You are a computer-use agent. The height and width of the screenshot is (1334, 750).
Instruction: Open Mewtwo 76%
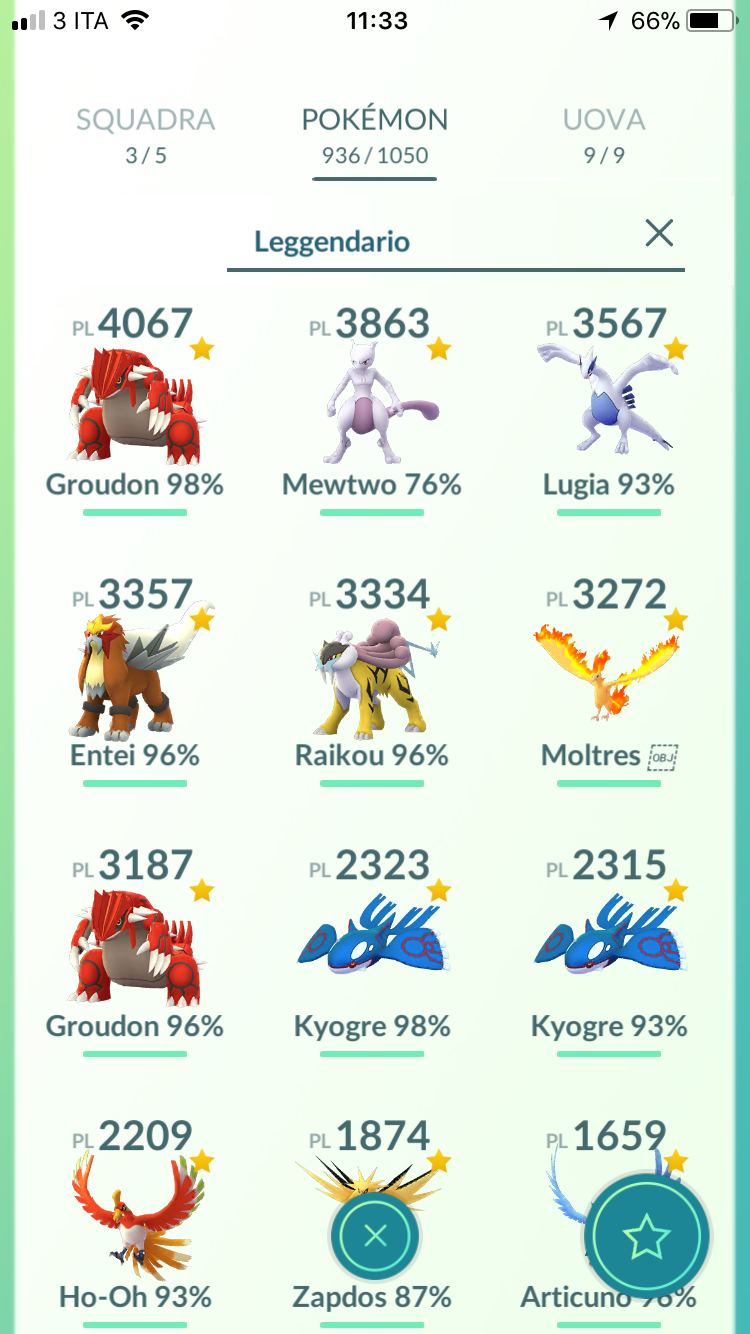372,410
